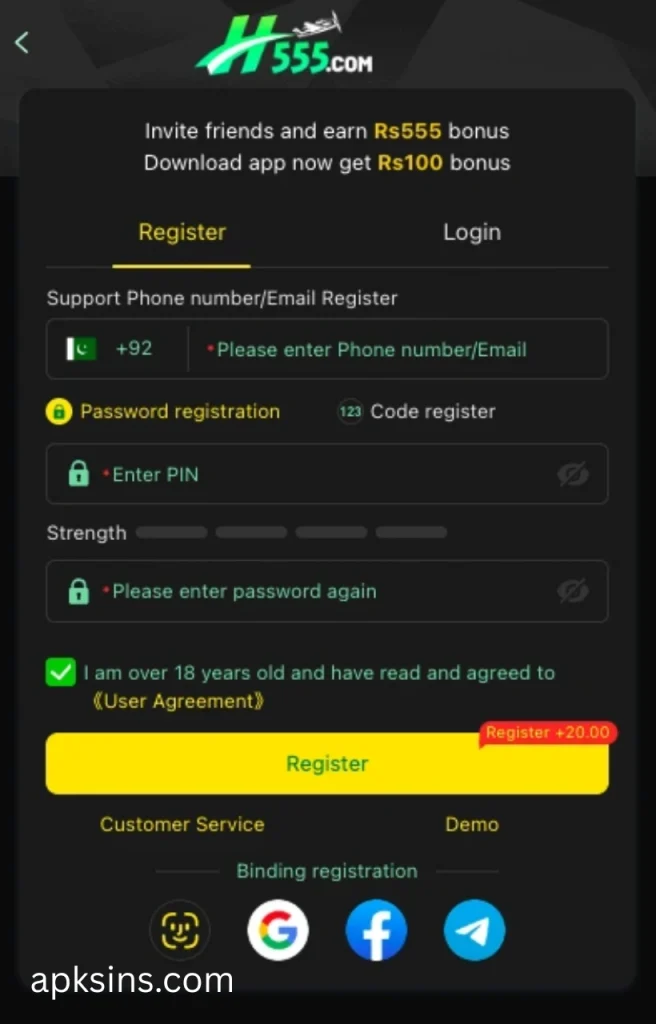Reveal the repeated password with eye icon
Viewport: 656px width, 1024px height.
[x=573, y=591]
